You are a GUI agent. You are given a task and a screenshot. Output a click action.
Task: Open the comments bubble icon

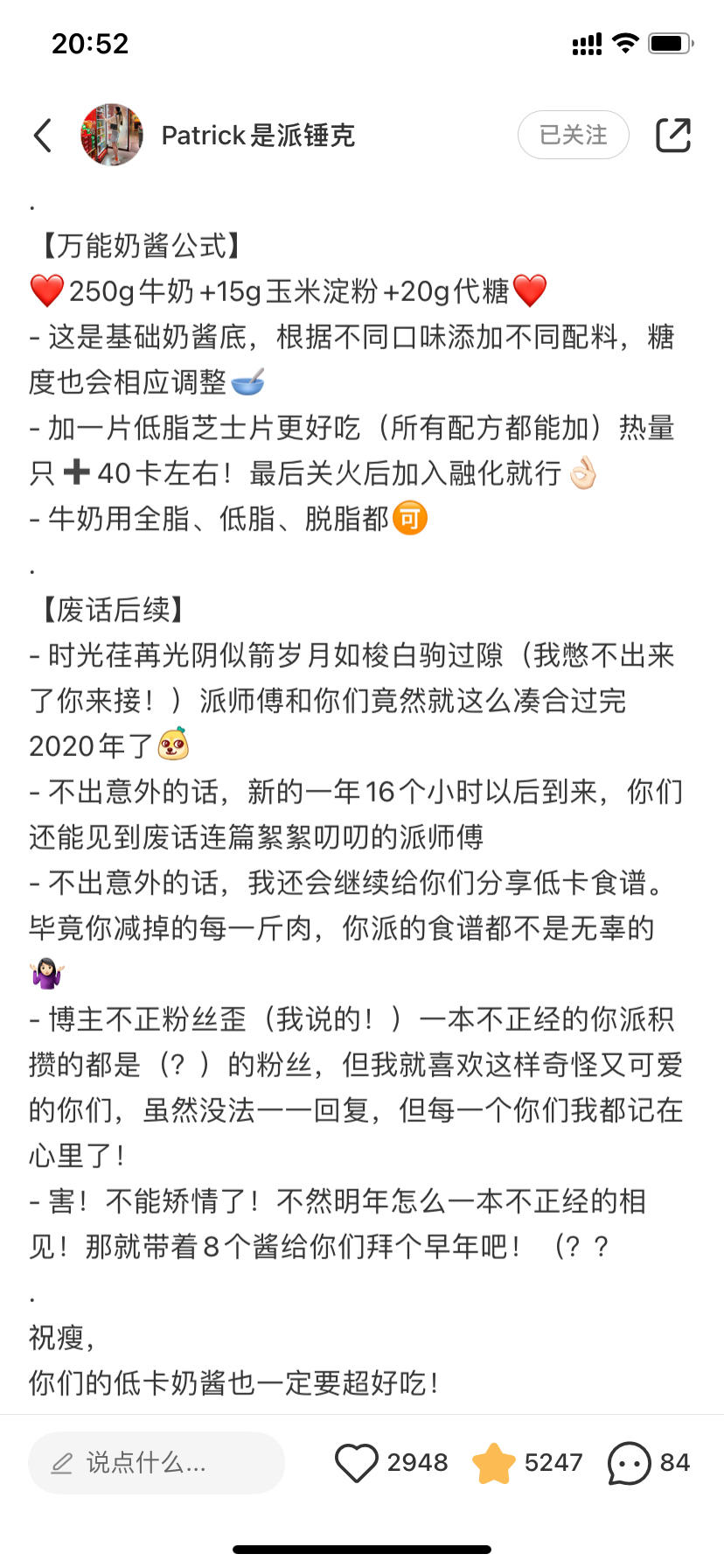pos(629,1462)
